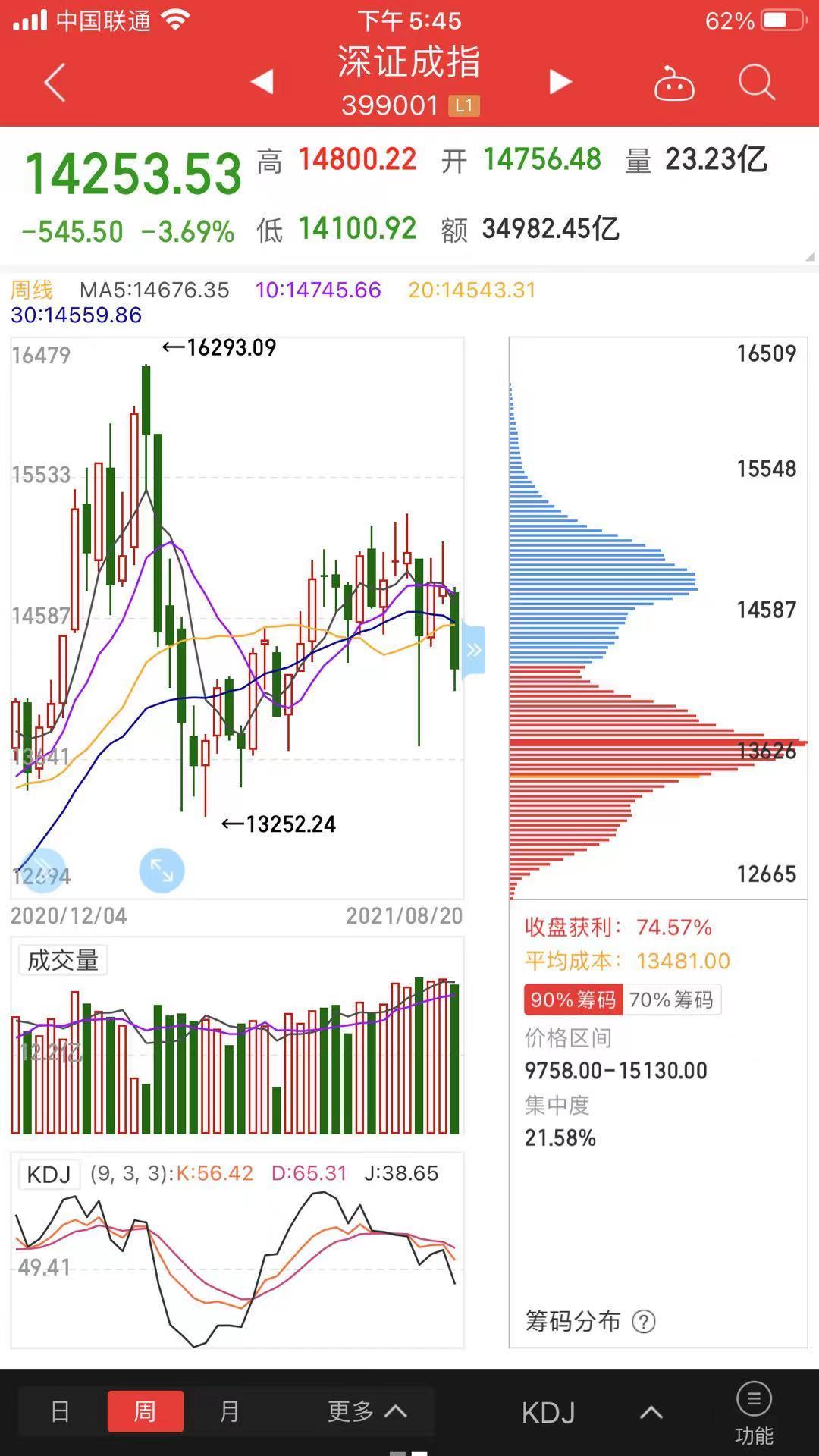819x1456 pixels.
Task: Open the 筹码分布 help question mark
Action: 644,1322
